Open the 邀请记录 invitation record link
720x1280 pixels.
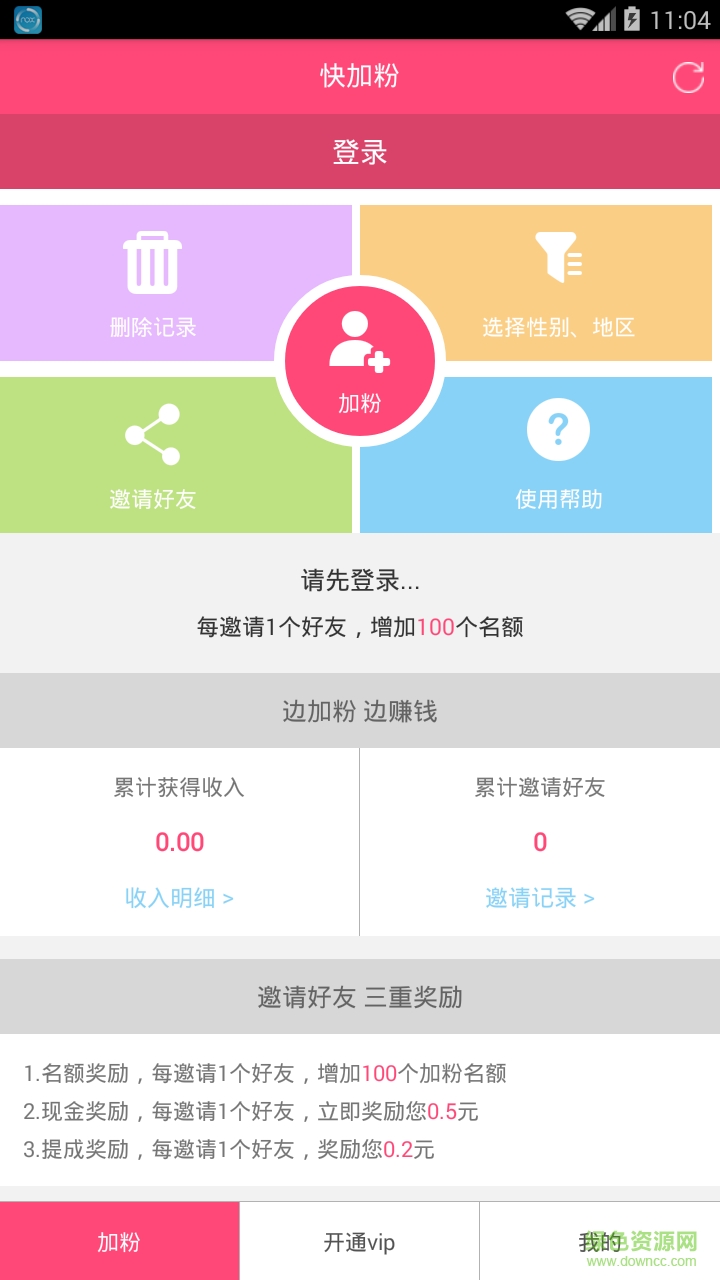(x=539, y=898)
